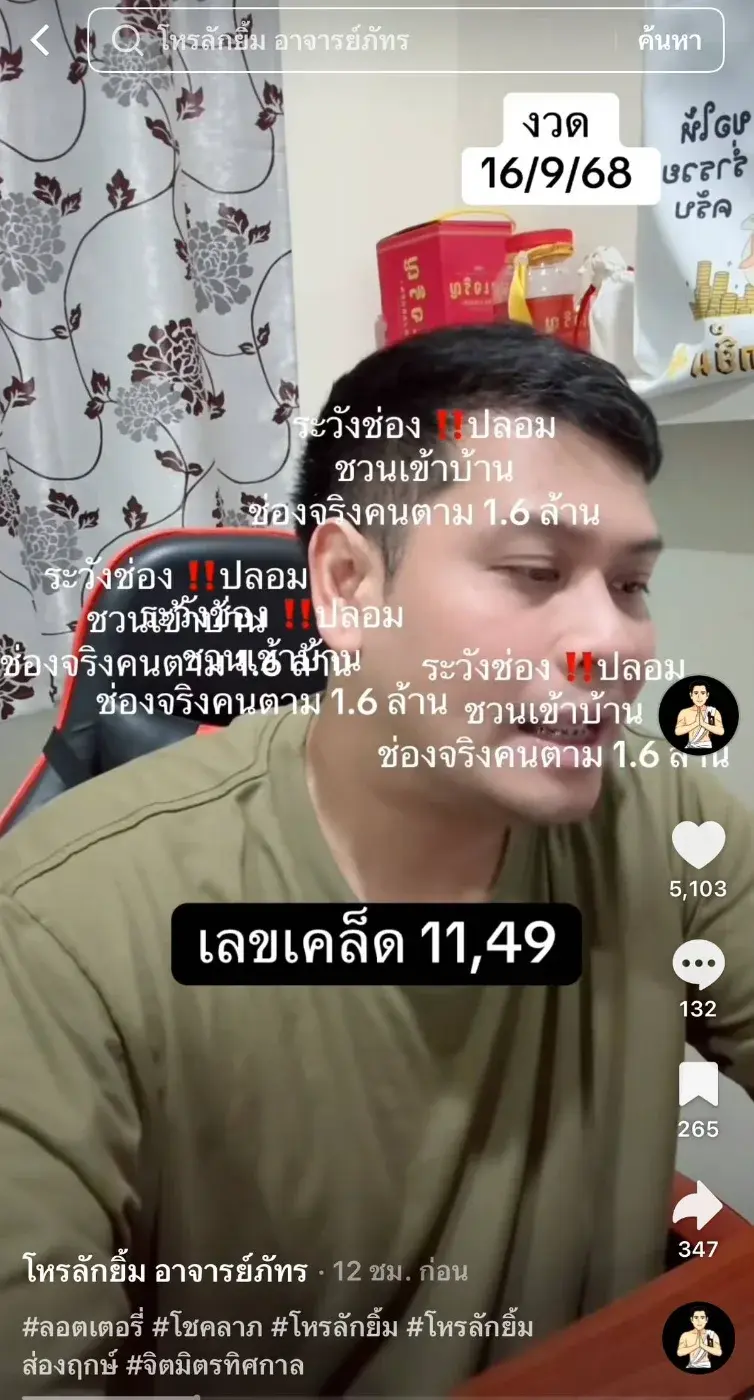Tap the ค้นหา search button

pos(669,41)
